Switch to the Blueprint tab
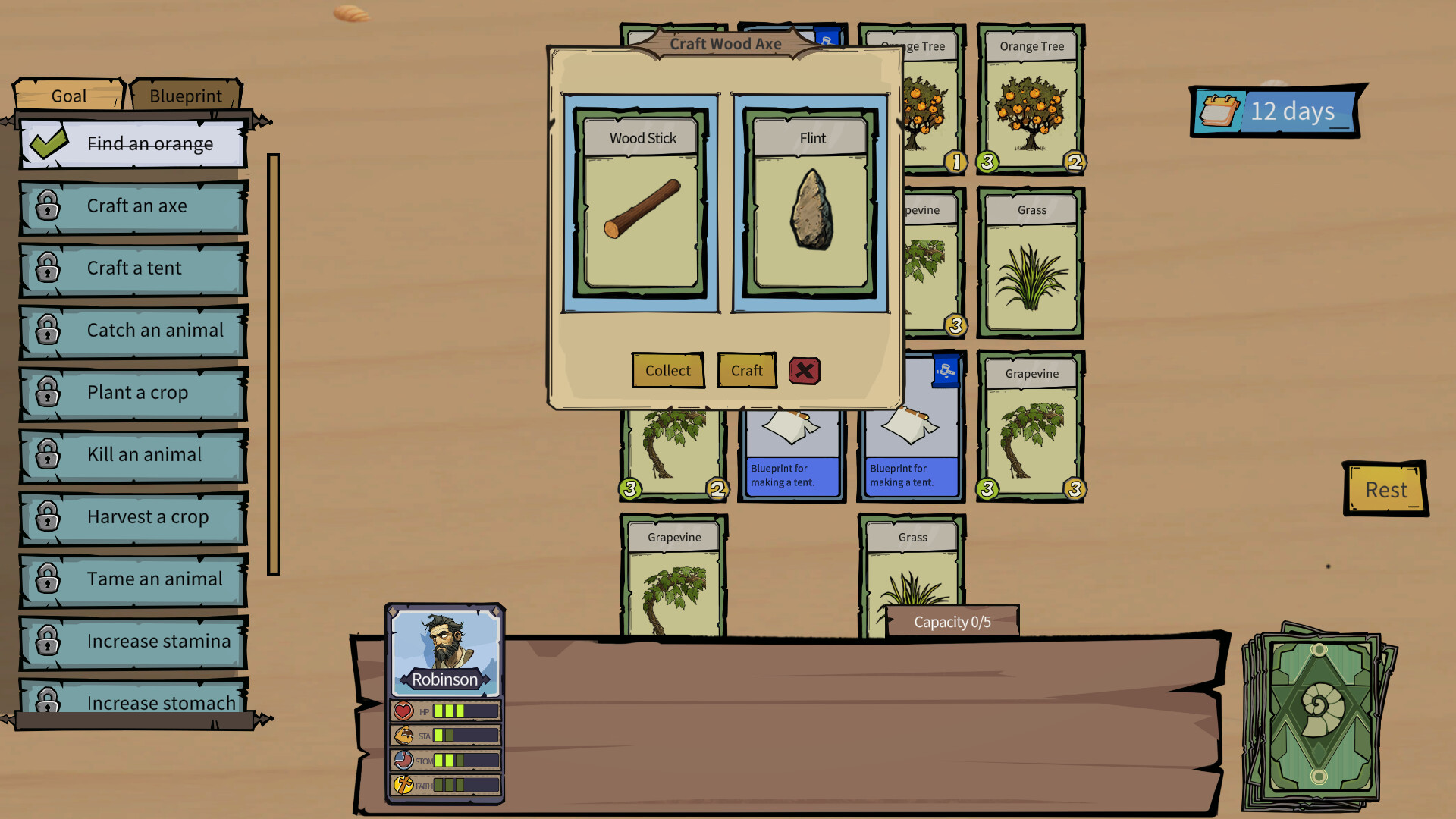This screenshot has height=819, width=1456. [186, 96]
